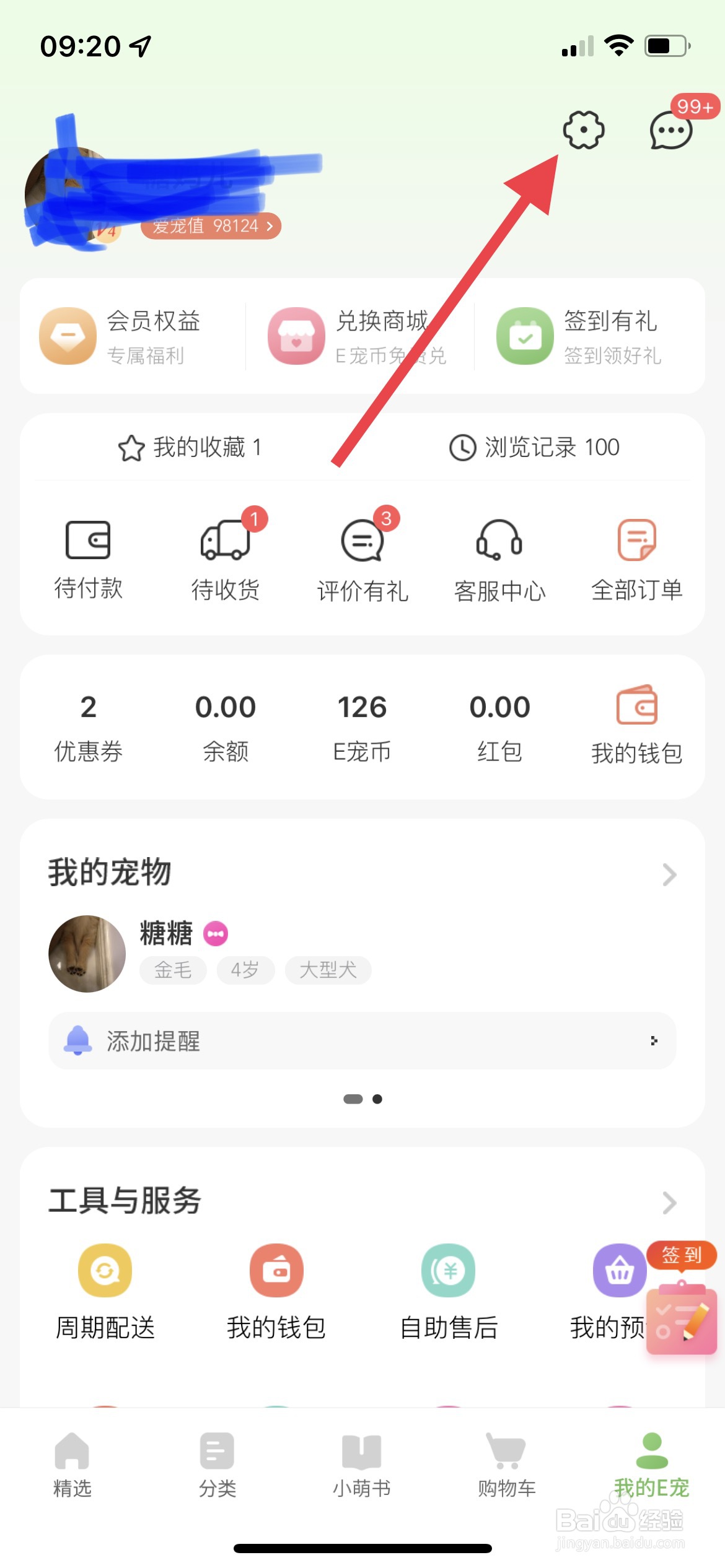The image size is (725, 1568).
Task: Switch to the 购物车 cart tab
Action: pyautogui.click(x=506, y=1465)
